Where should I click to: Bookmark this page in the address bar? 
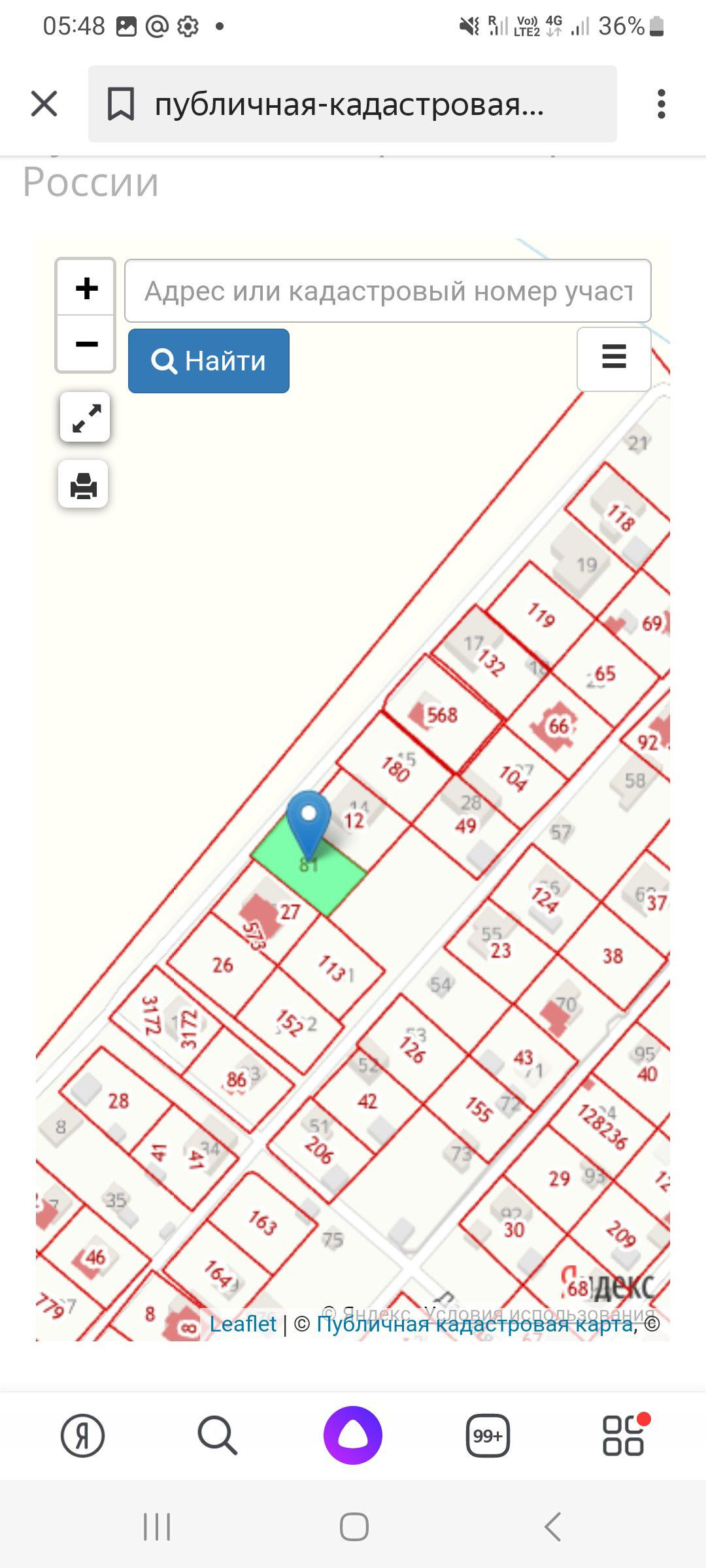click(x=121, y=105)
